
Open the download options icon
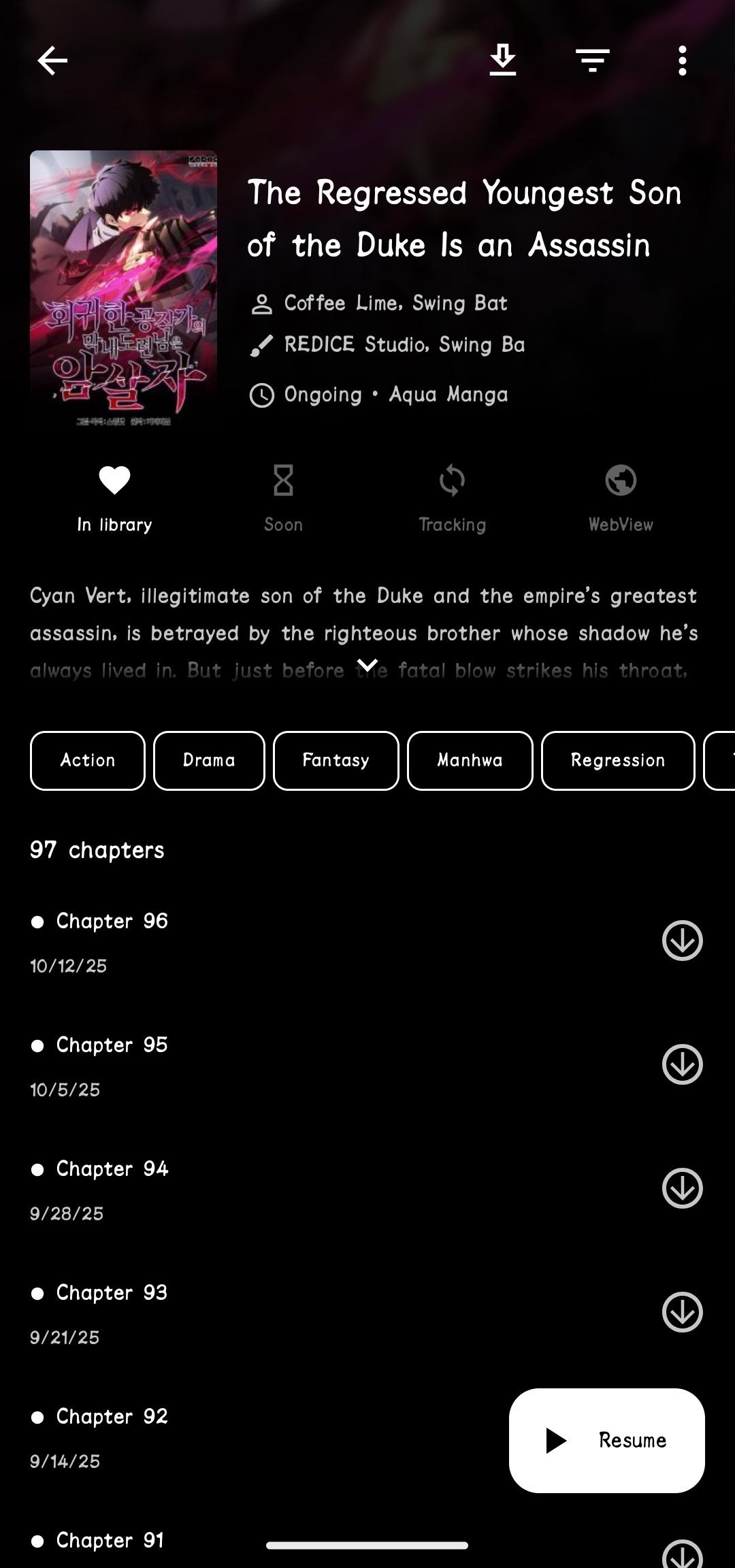click(502, 61)
